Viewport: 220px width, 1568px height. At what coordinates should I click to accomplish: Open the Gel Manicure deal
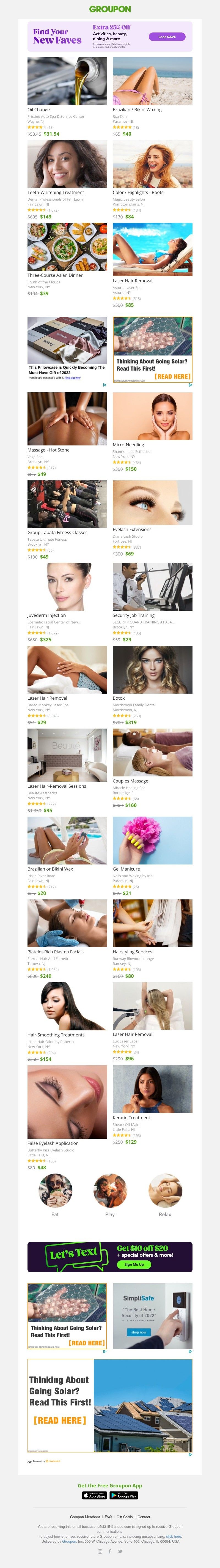[x=152, y=840]
